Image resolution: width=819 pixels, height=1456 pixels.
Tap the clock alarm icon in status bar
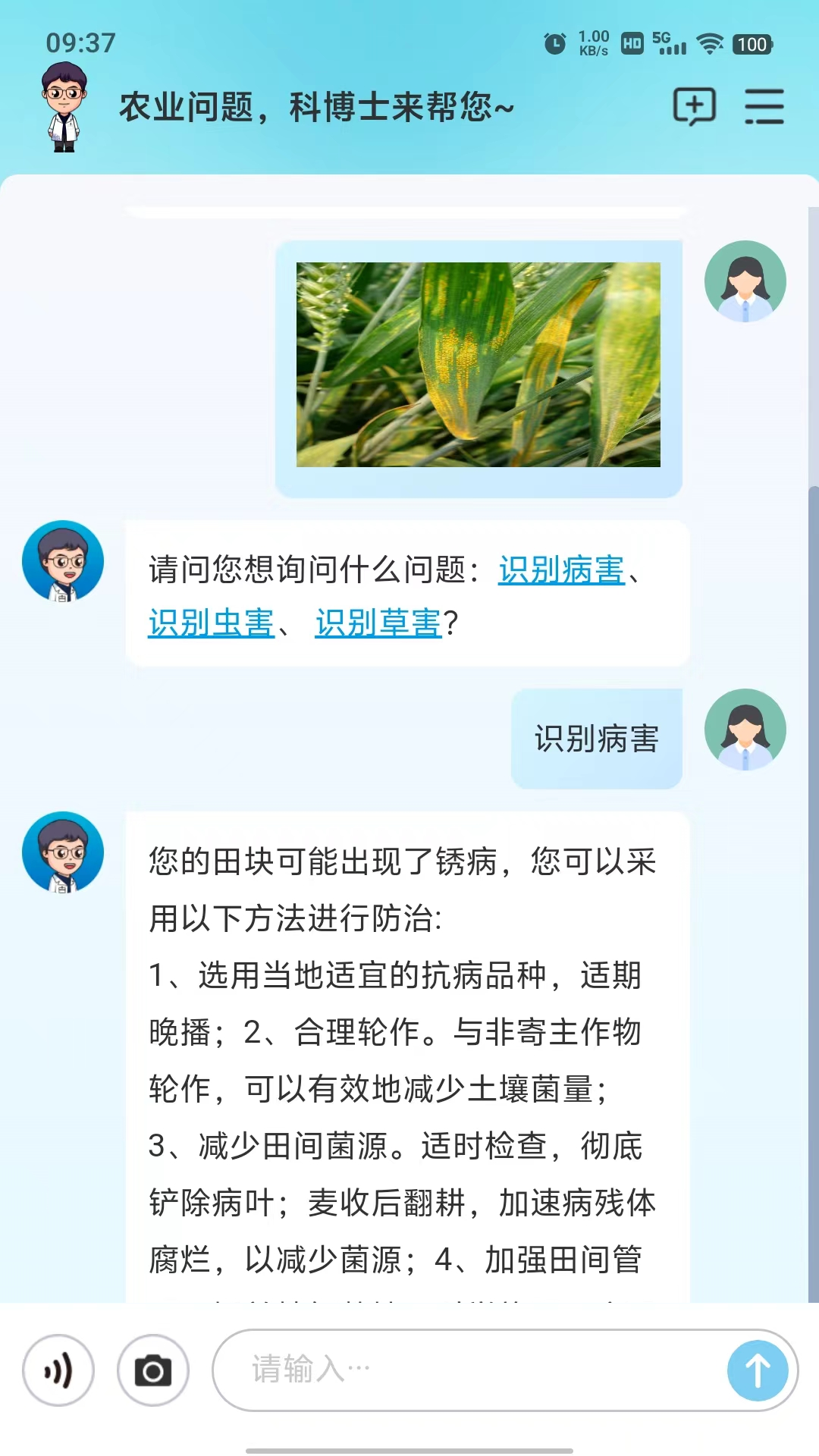coord(554,45)
